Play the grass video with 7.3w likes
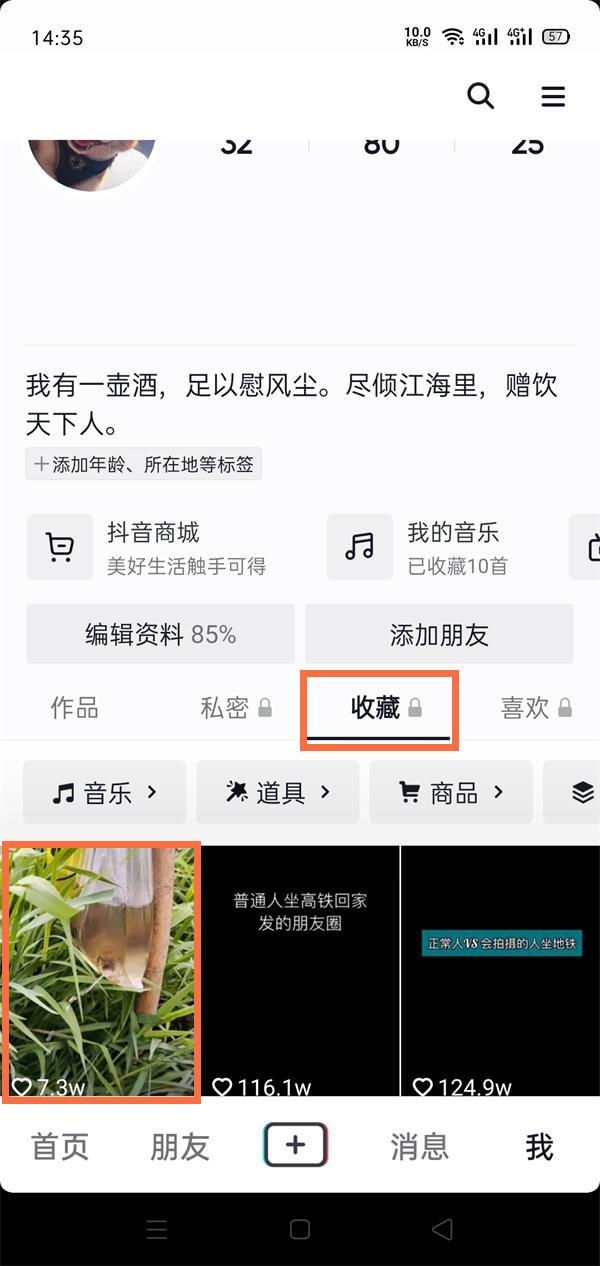Viewport: 600px width, 1266px height. click(x=100, y=970)
